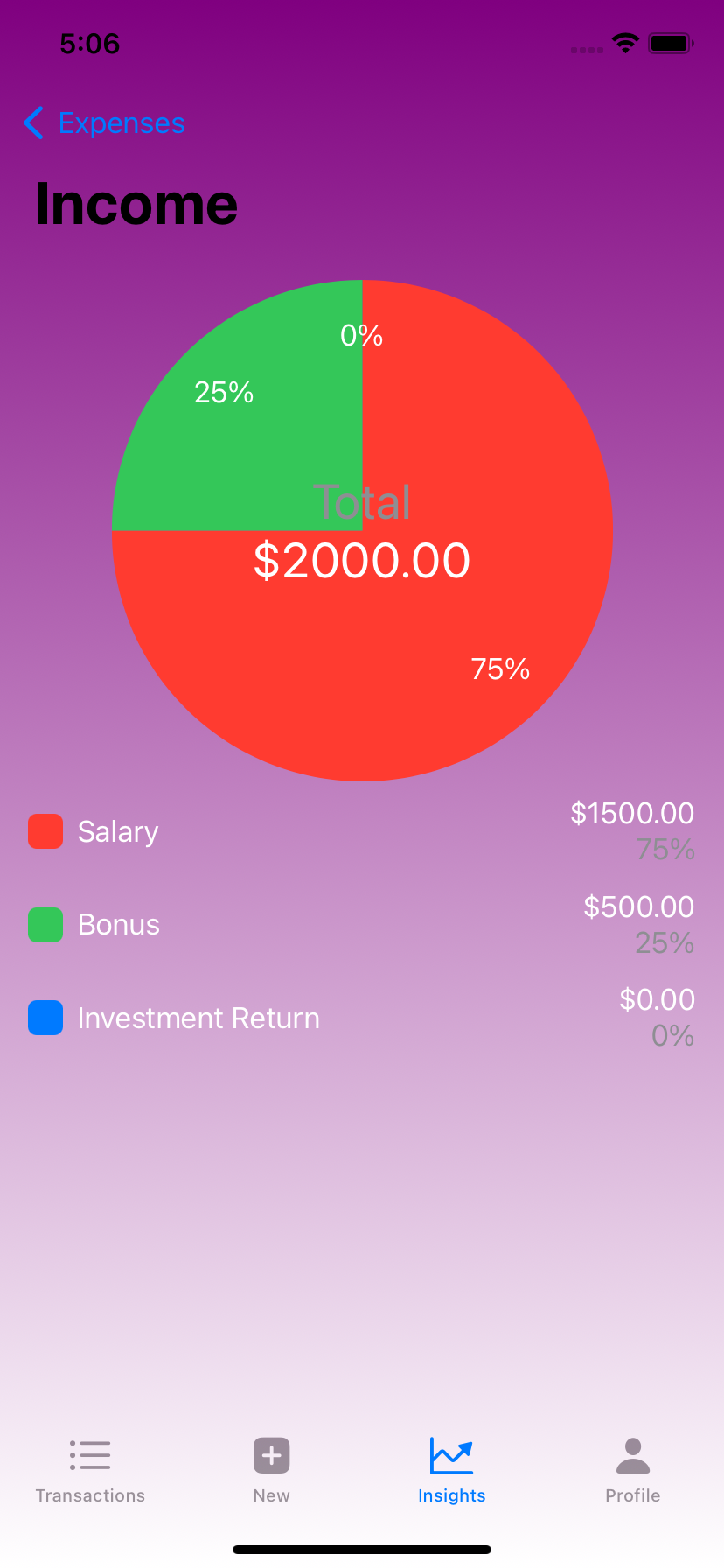
Task: Tap the blue Investment Return color swatch
Action: tap(45, 1018)
